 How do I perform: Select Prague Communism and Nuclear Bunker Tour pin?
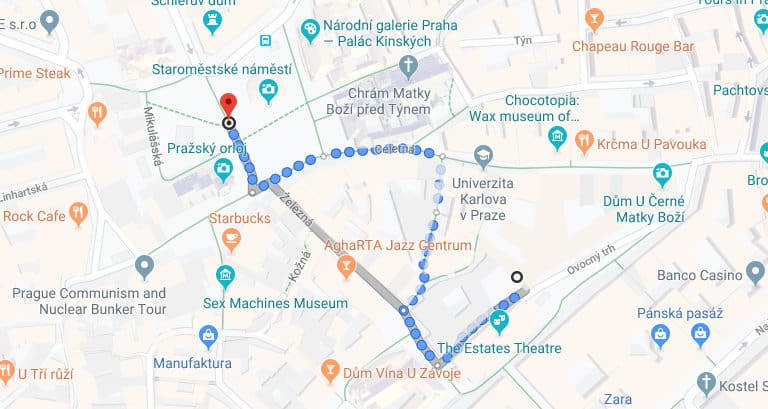coord(145,266)
